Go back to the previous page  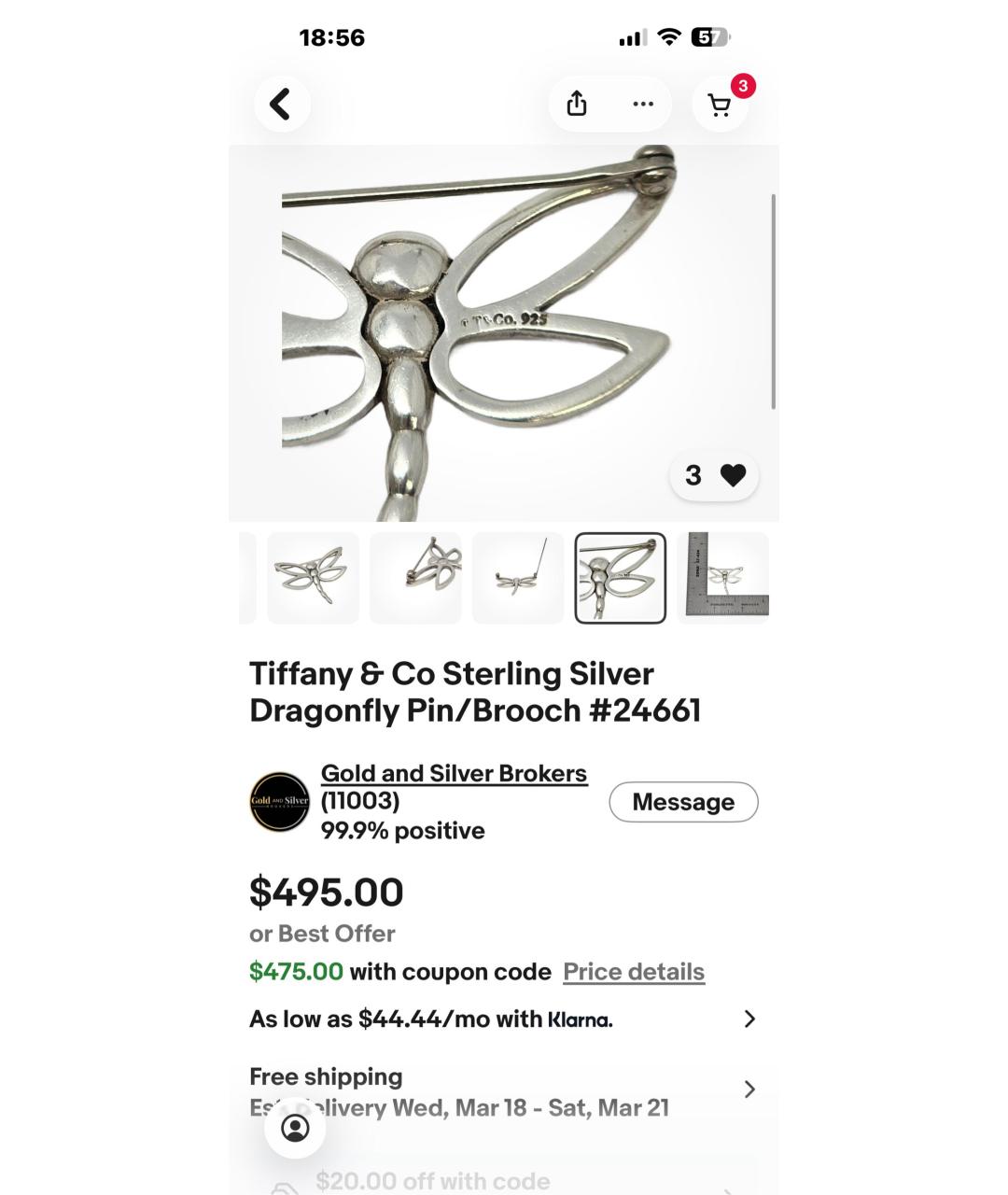tap(281, 104)
